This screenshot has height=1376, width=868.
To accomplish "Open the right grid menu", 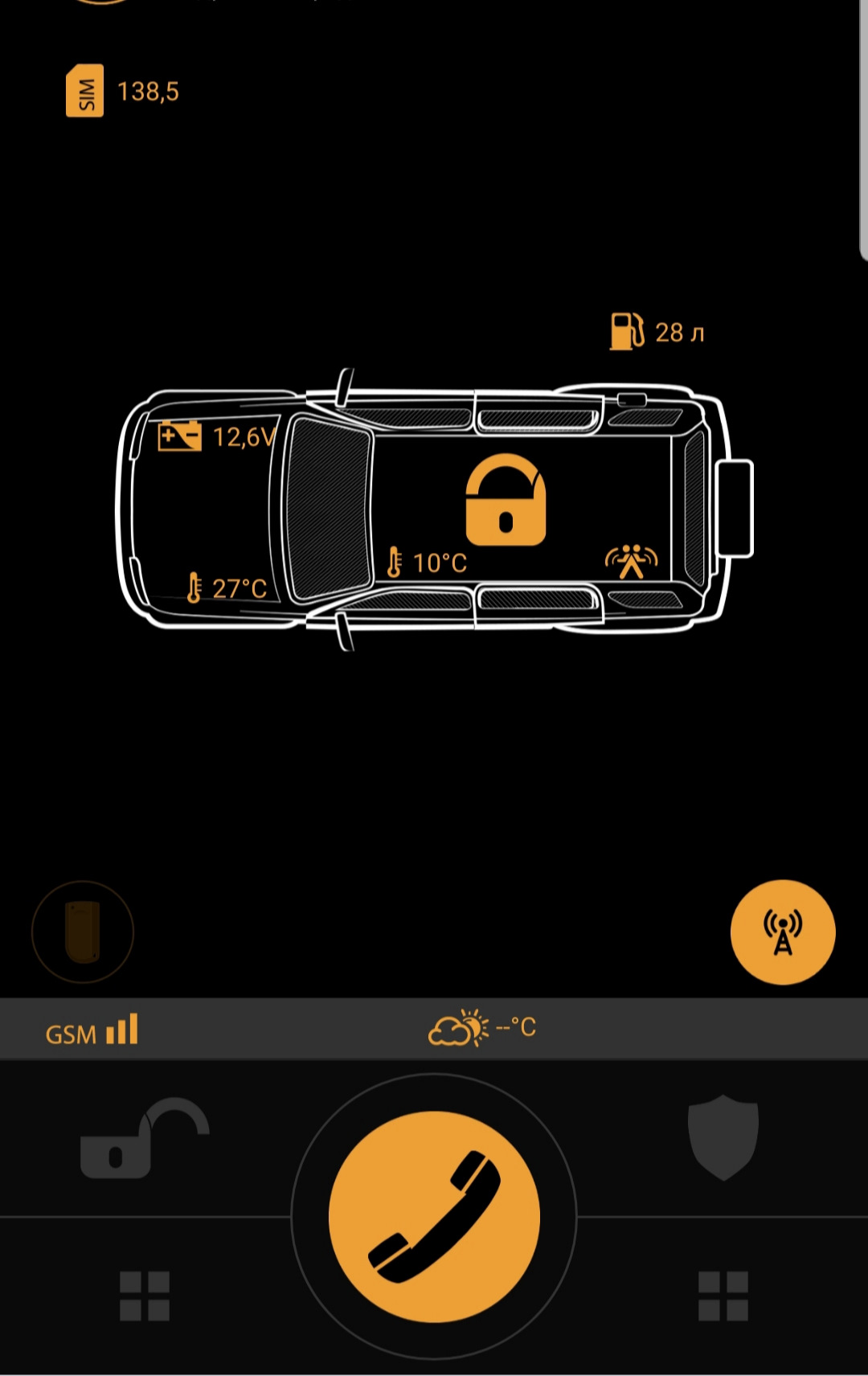I will click(723, 1296).
